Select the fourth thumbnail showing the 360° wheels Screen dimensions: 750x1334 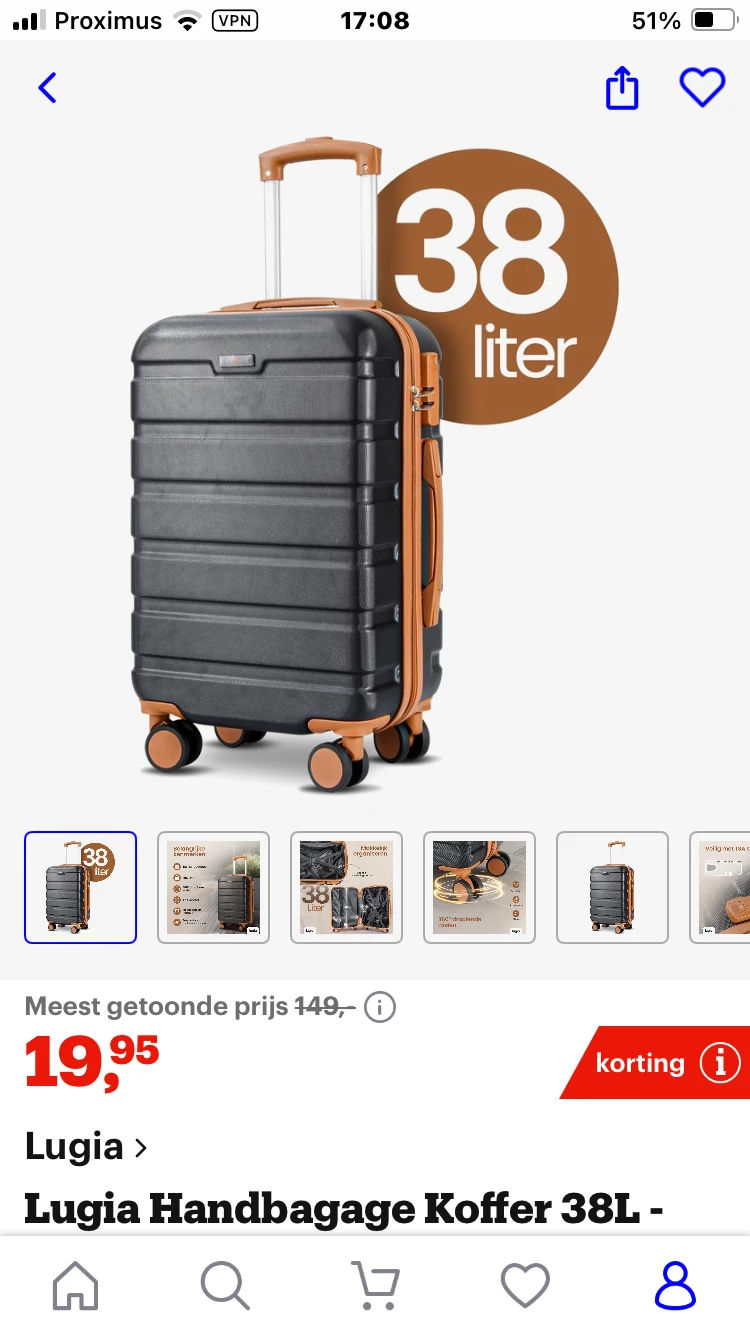click(x=479, y=887)
